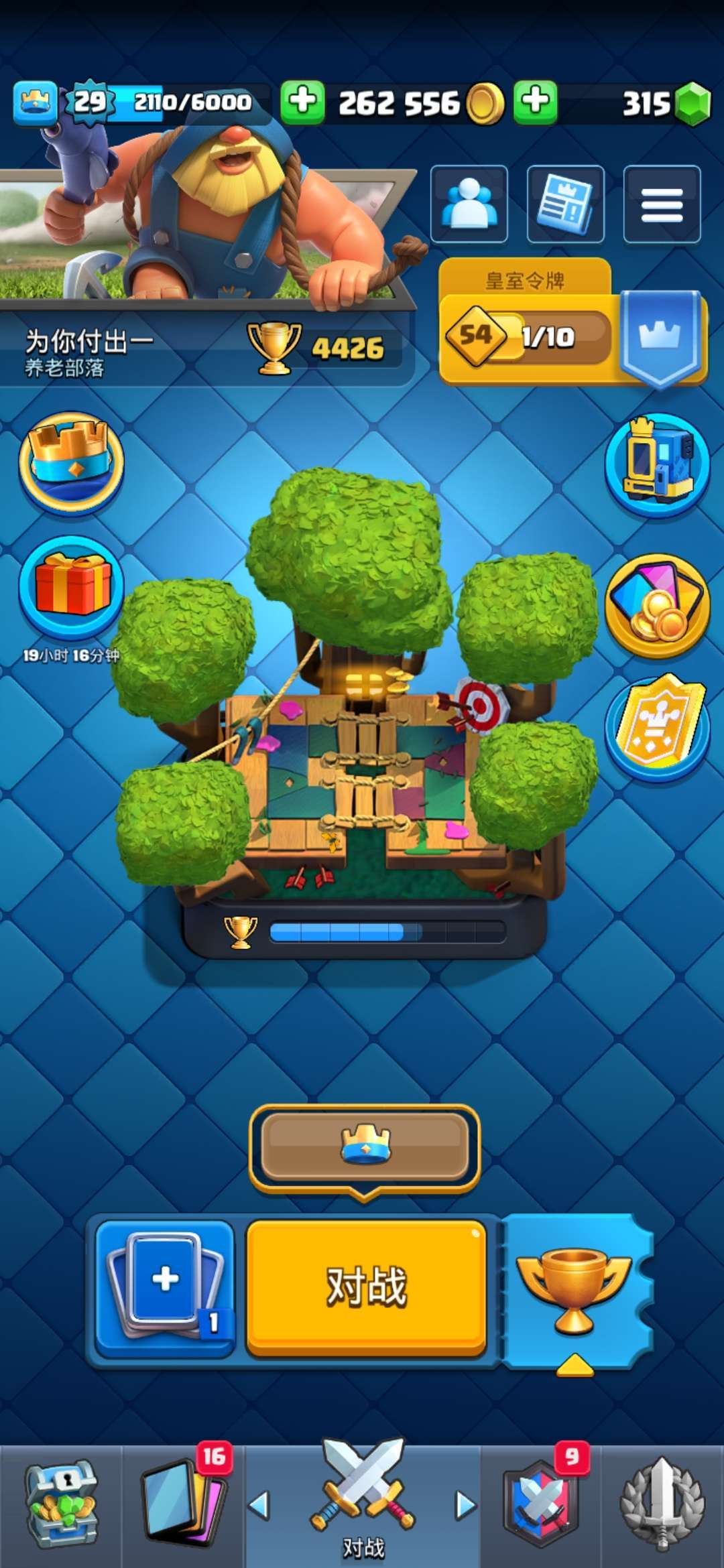The height and width of the screenshot is (1568, 724).
Task: Switch to the clan shield tab
Action: point(542,1504)
